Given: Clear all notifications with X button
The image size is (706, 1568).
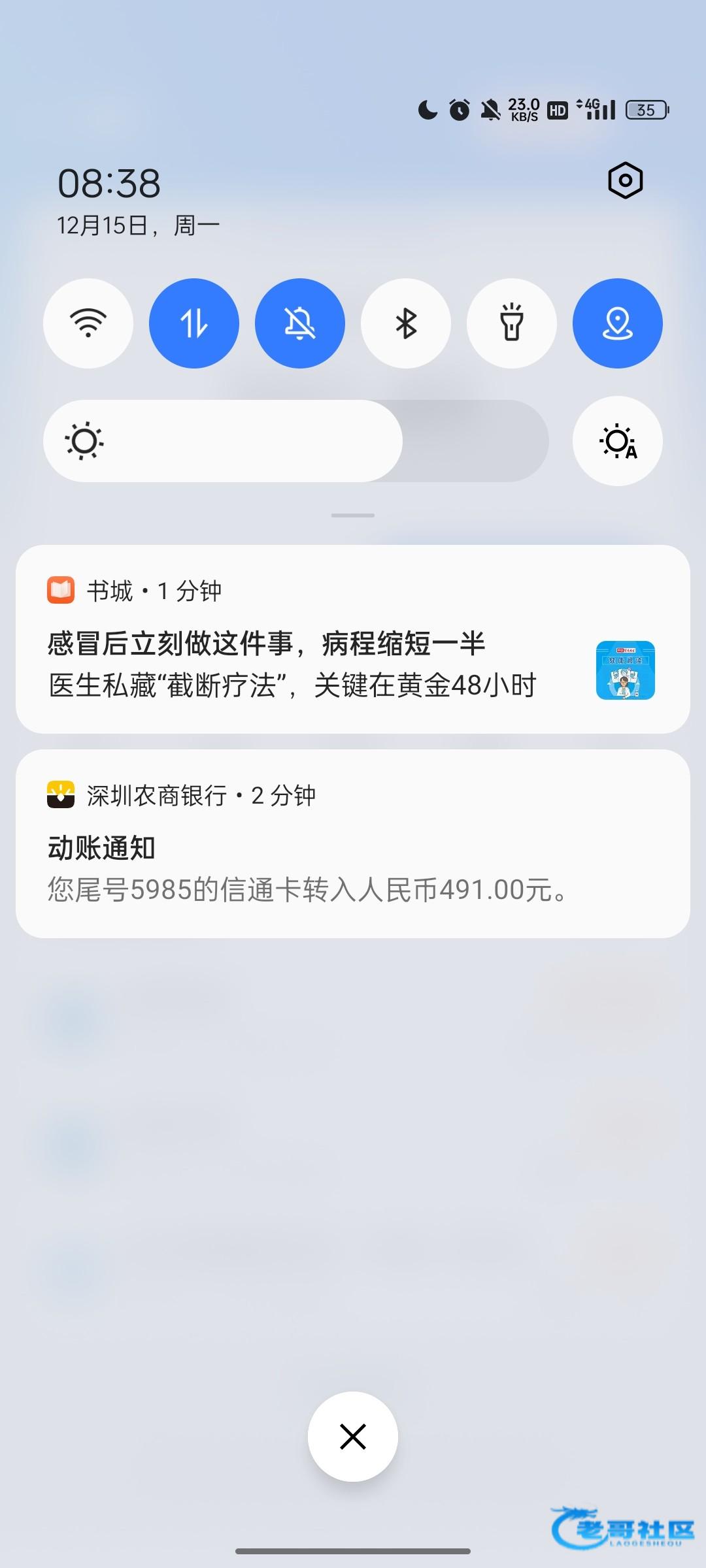Looking at the screenshot, I should (x=353, y=1437).
